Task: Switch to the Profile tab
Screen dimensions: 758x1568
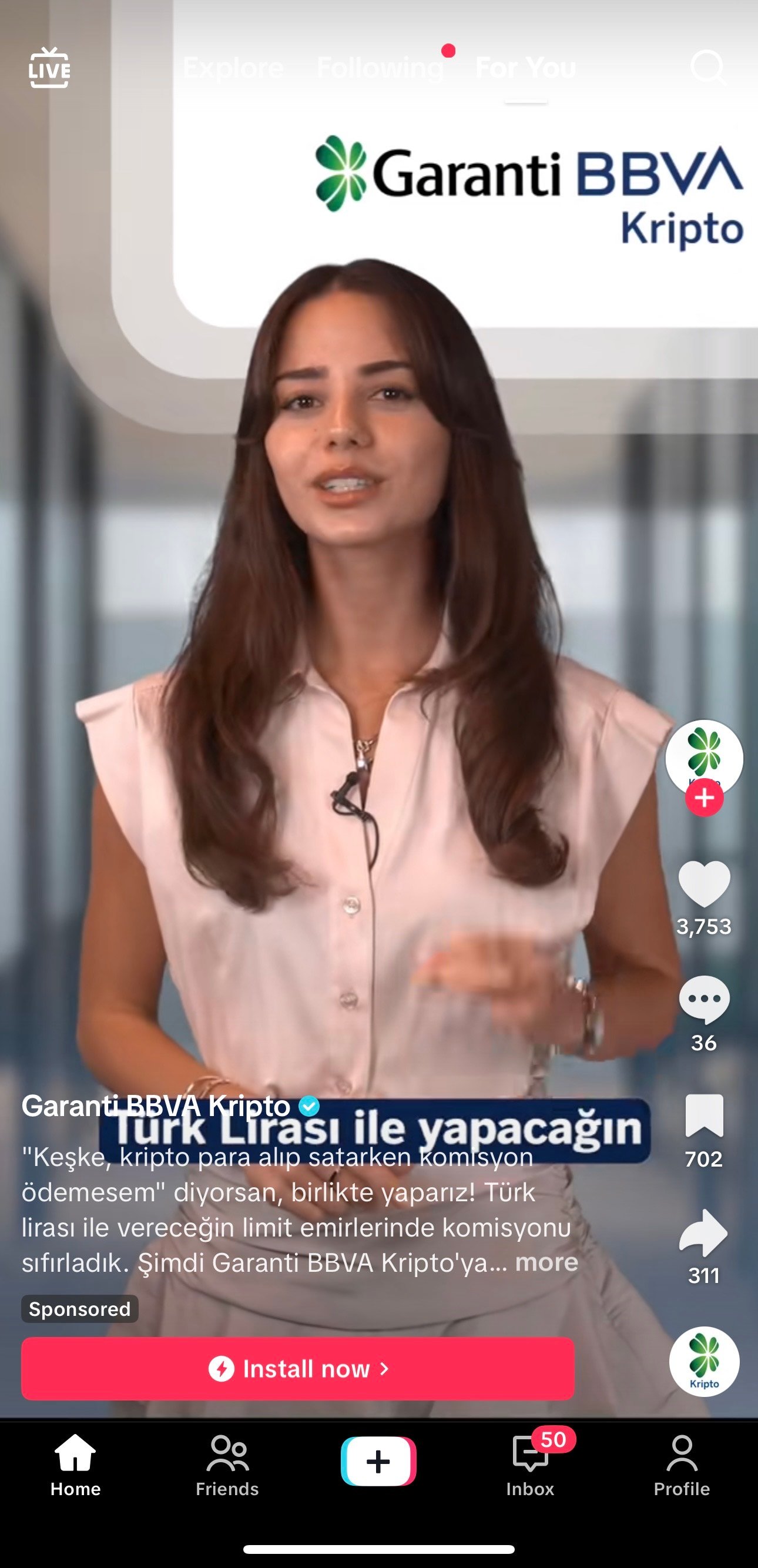Action: pos(682,1465)
